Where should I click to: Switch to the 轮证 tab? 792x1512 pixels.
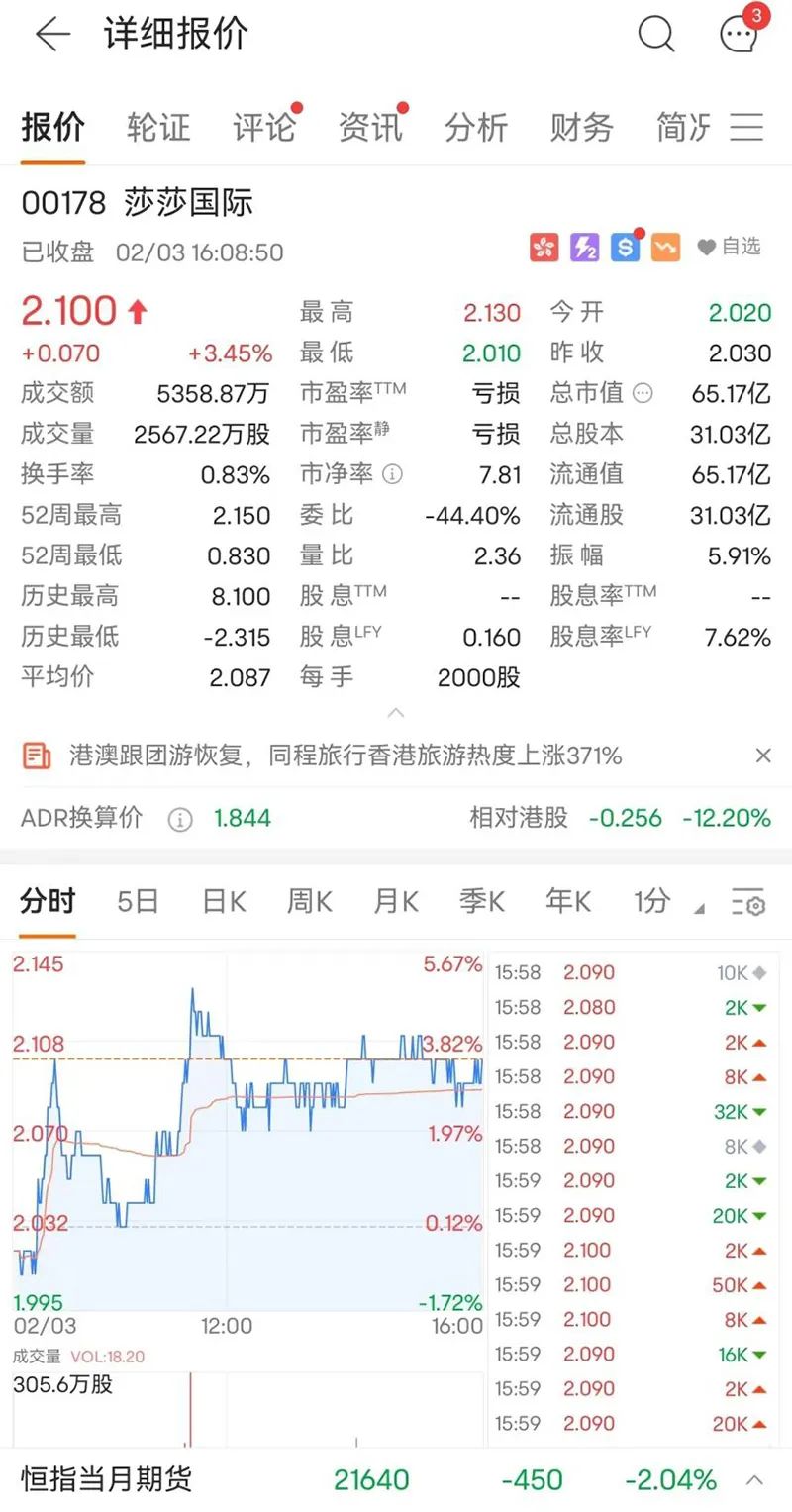[158, 127]
